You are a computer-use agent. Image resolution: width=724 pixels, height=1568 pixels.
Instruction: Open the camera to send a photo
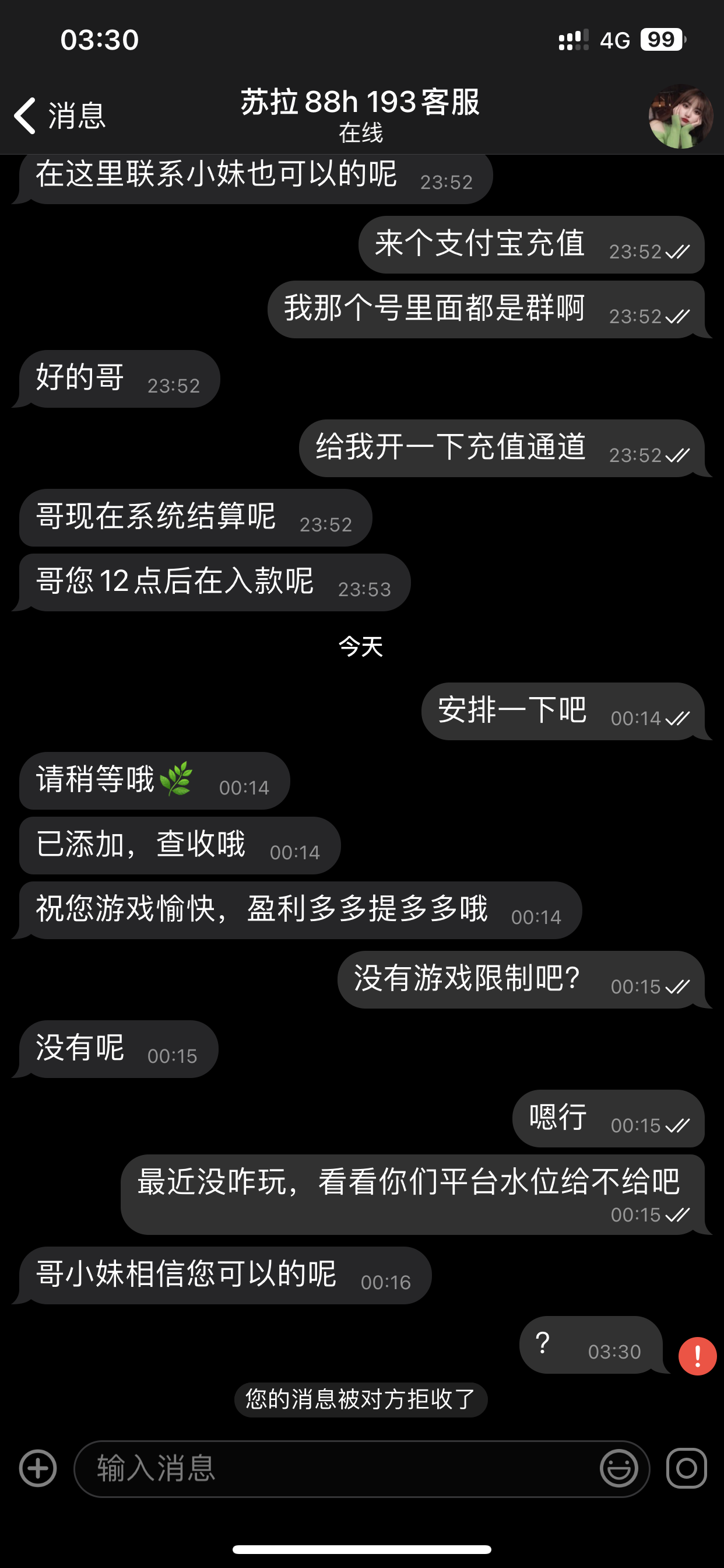[x=686, y=1468]
